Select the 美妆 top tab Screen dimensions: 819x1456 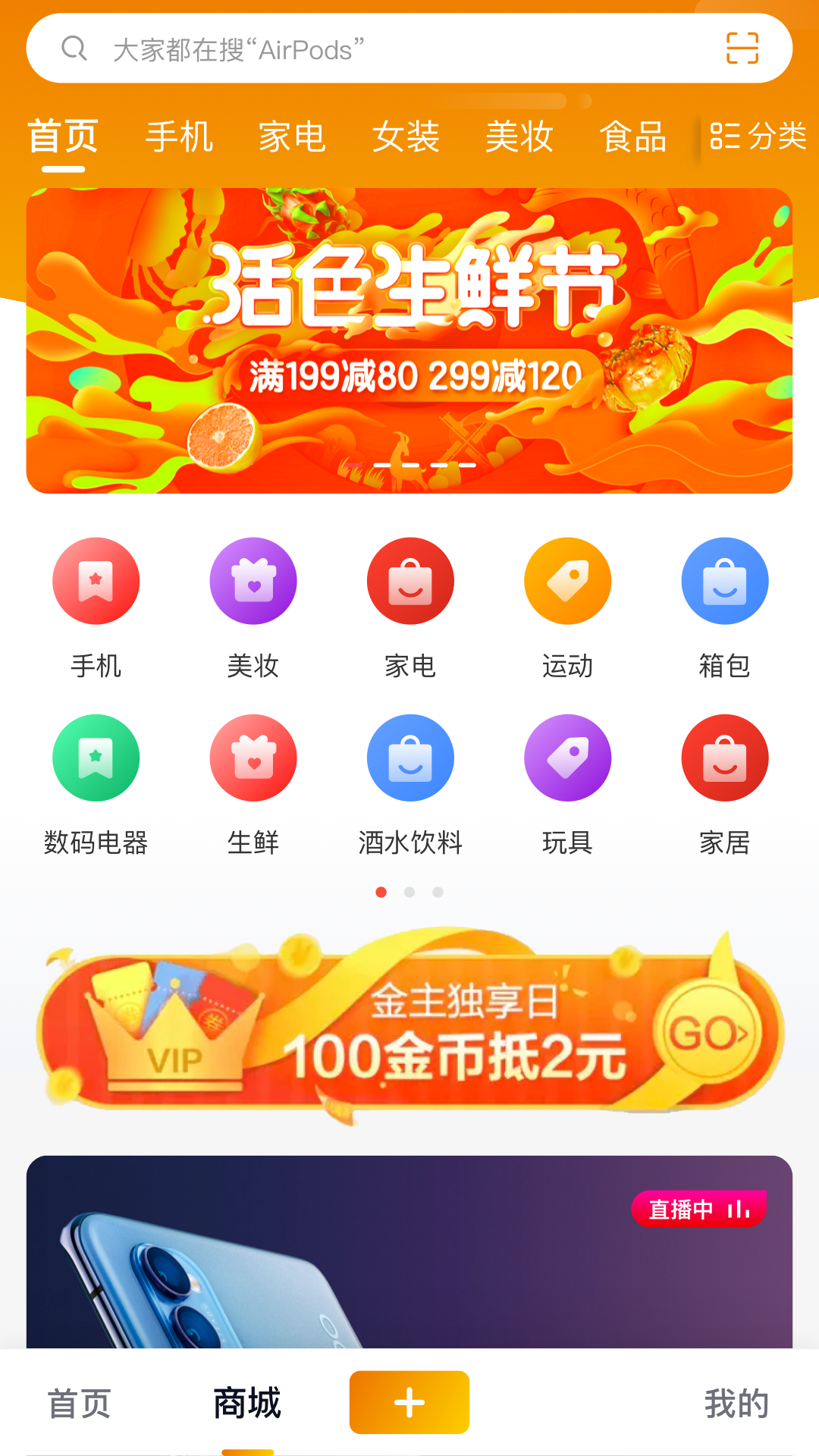(519, 136)
